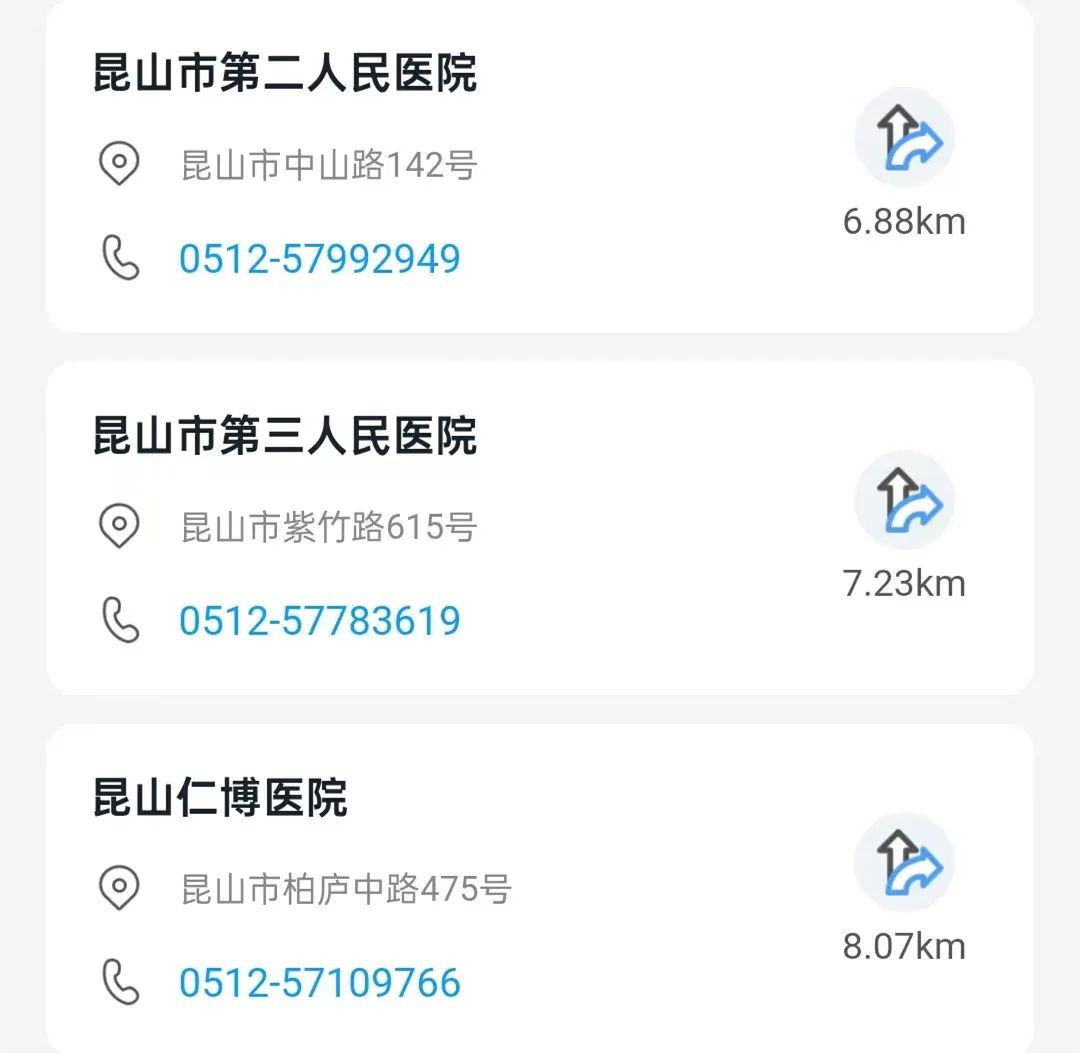This screenshot has height=1053, width=1080.
Task: Call 0512-57992949 for 昆山市第二人民医院
Action: (x=319, y=259)
